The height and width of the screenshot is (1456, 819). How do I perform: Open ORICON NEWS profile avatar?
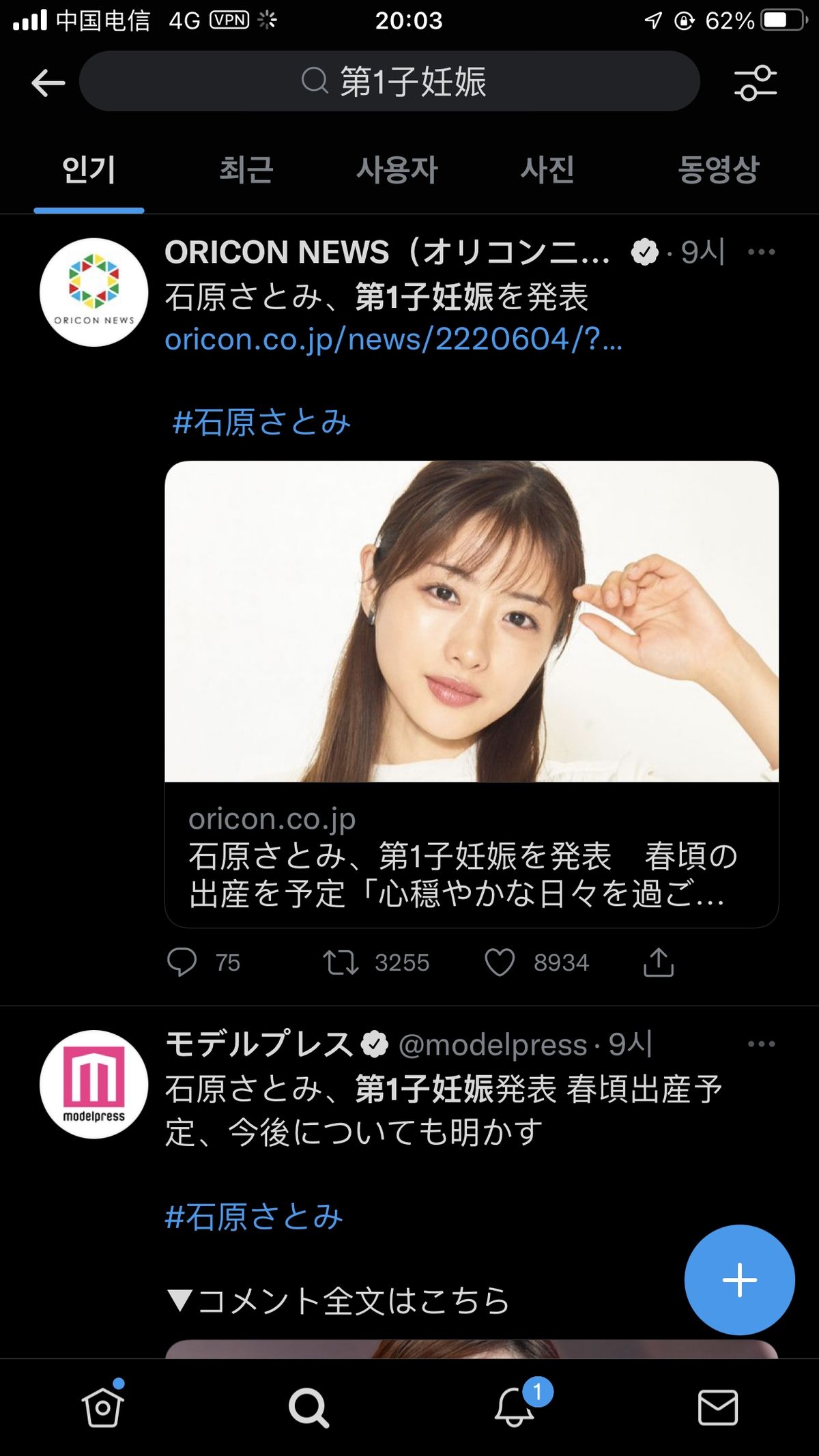tap(94, 292)
